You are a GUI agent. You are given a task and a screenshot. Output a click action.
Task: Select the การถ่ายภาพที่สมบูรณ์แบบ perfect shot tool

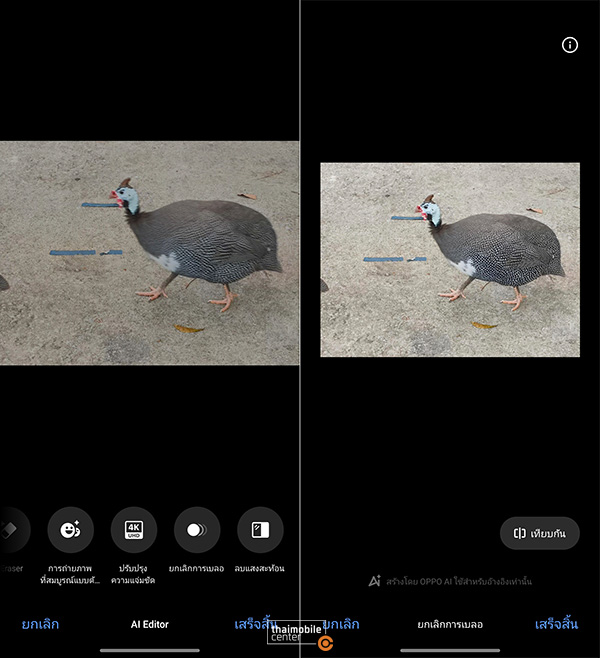pos(71,530)
